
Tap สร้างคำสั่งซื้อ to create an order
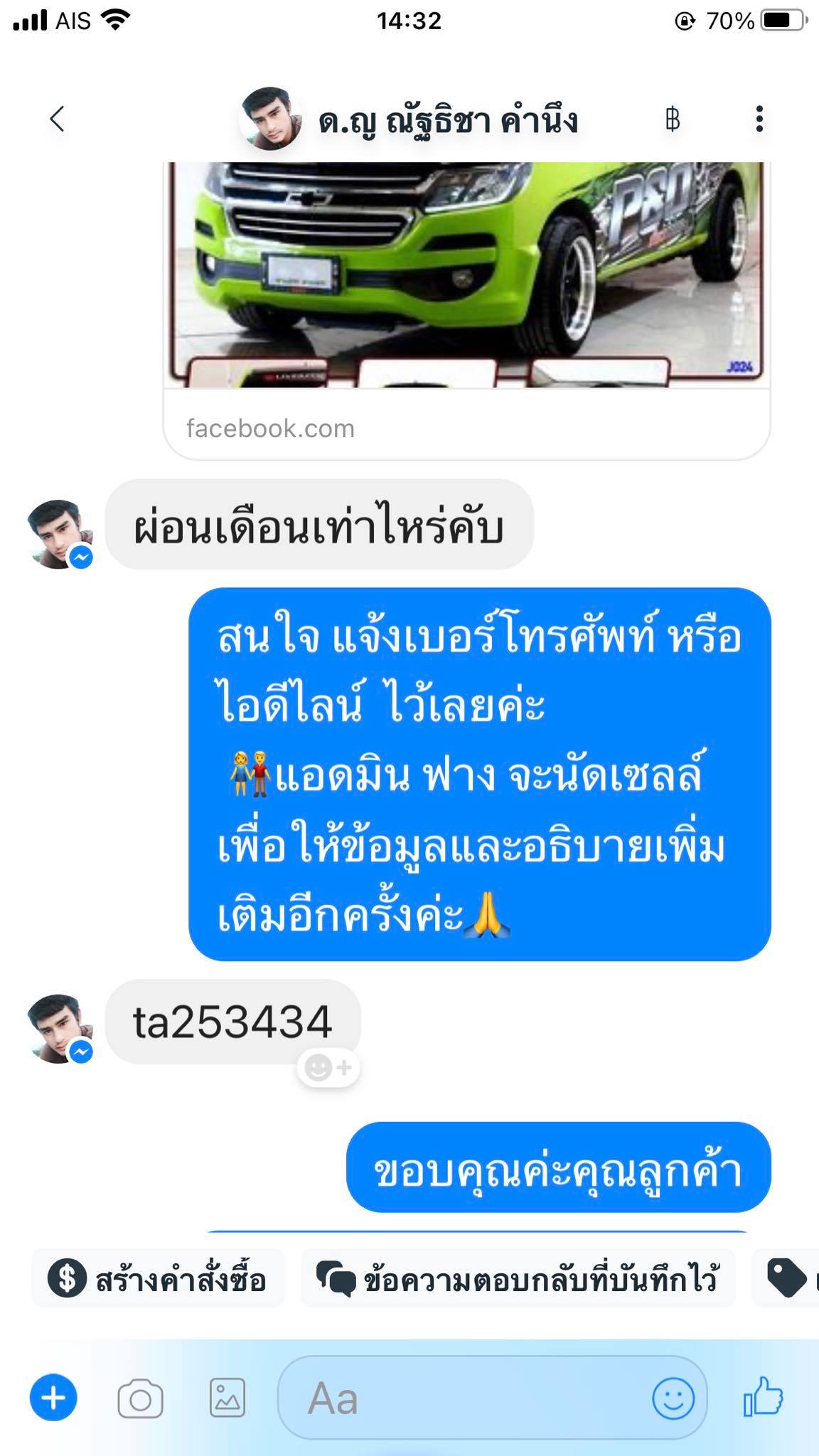click(x=158, y=1279)
